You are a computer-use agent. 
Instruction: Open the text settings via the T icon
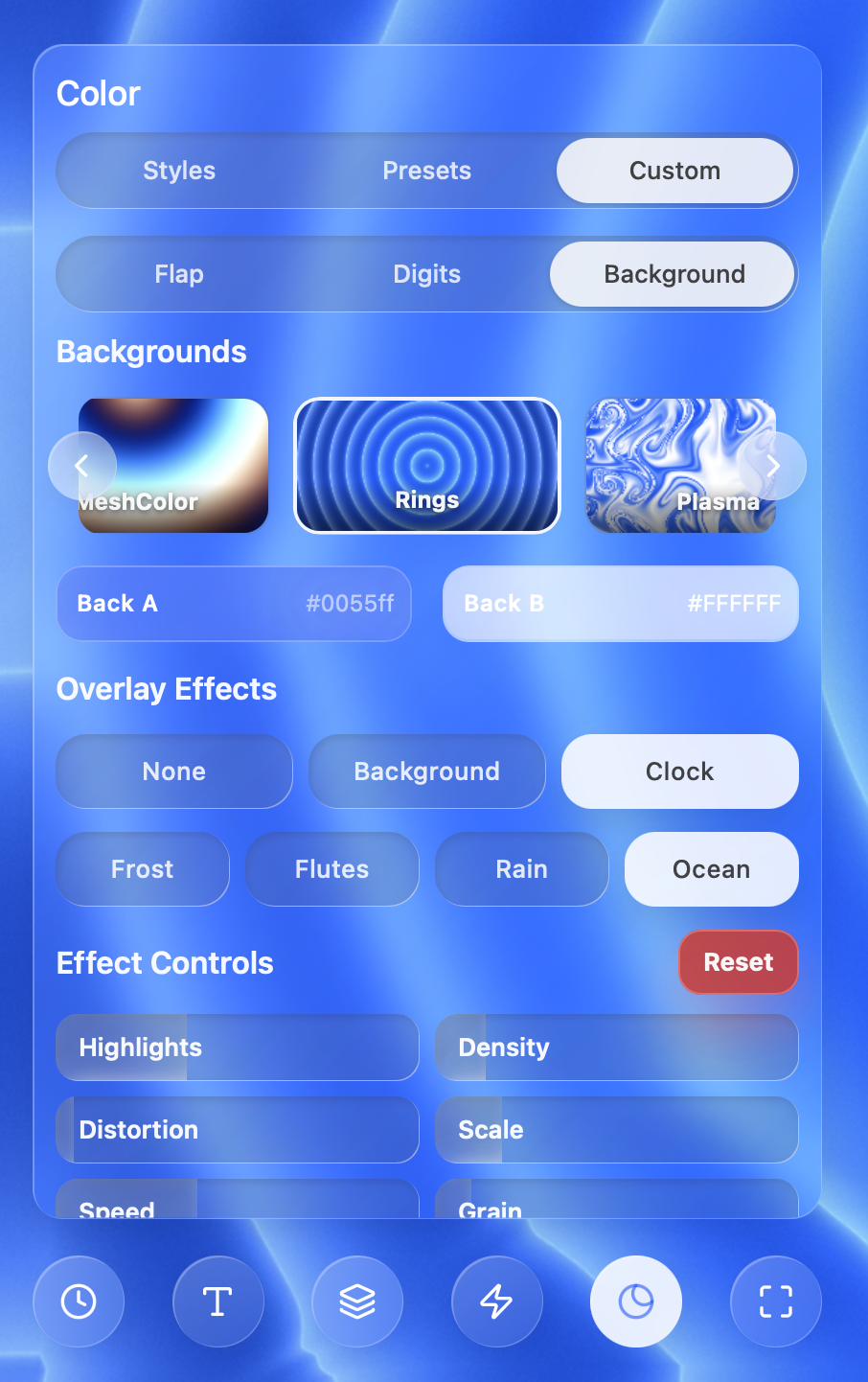click(217, 1301)
